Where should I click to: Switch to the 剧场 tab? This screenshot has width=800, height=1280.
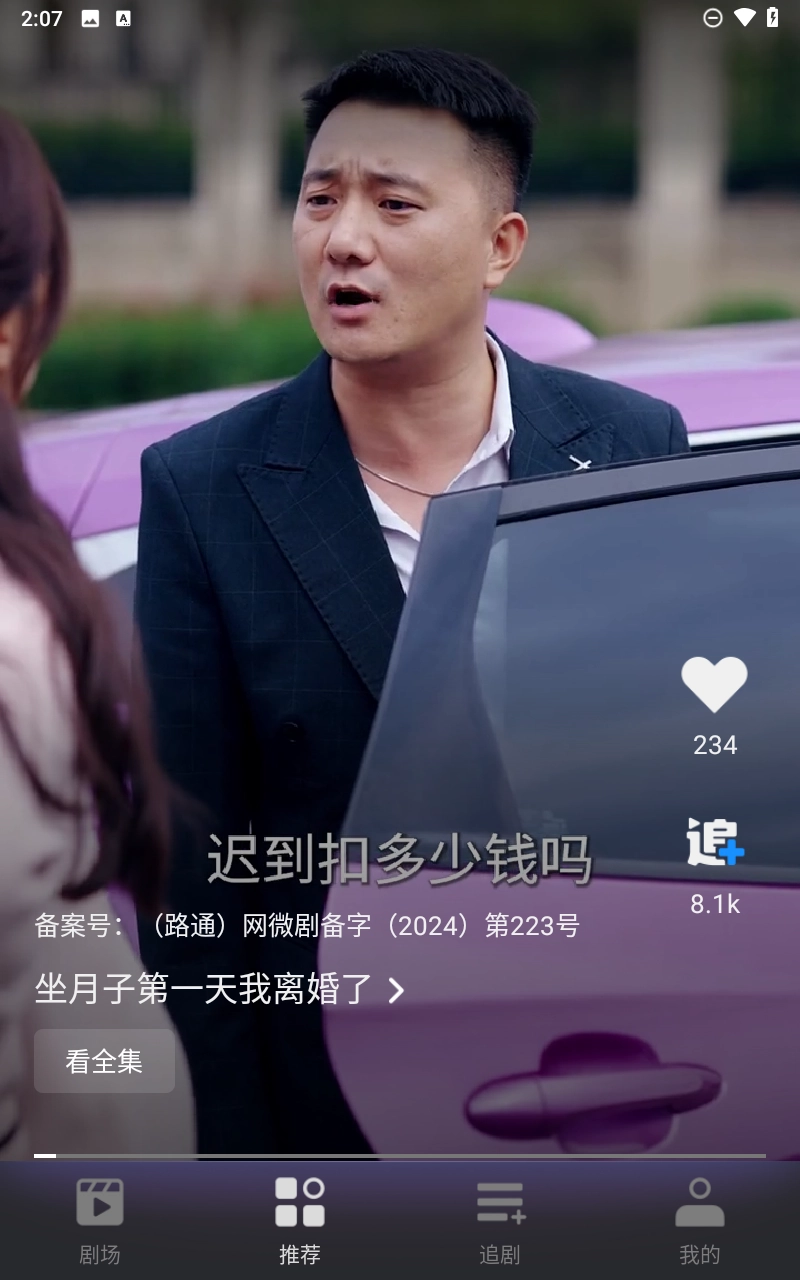pyautogui.click(x=100, y=1220)
